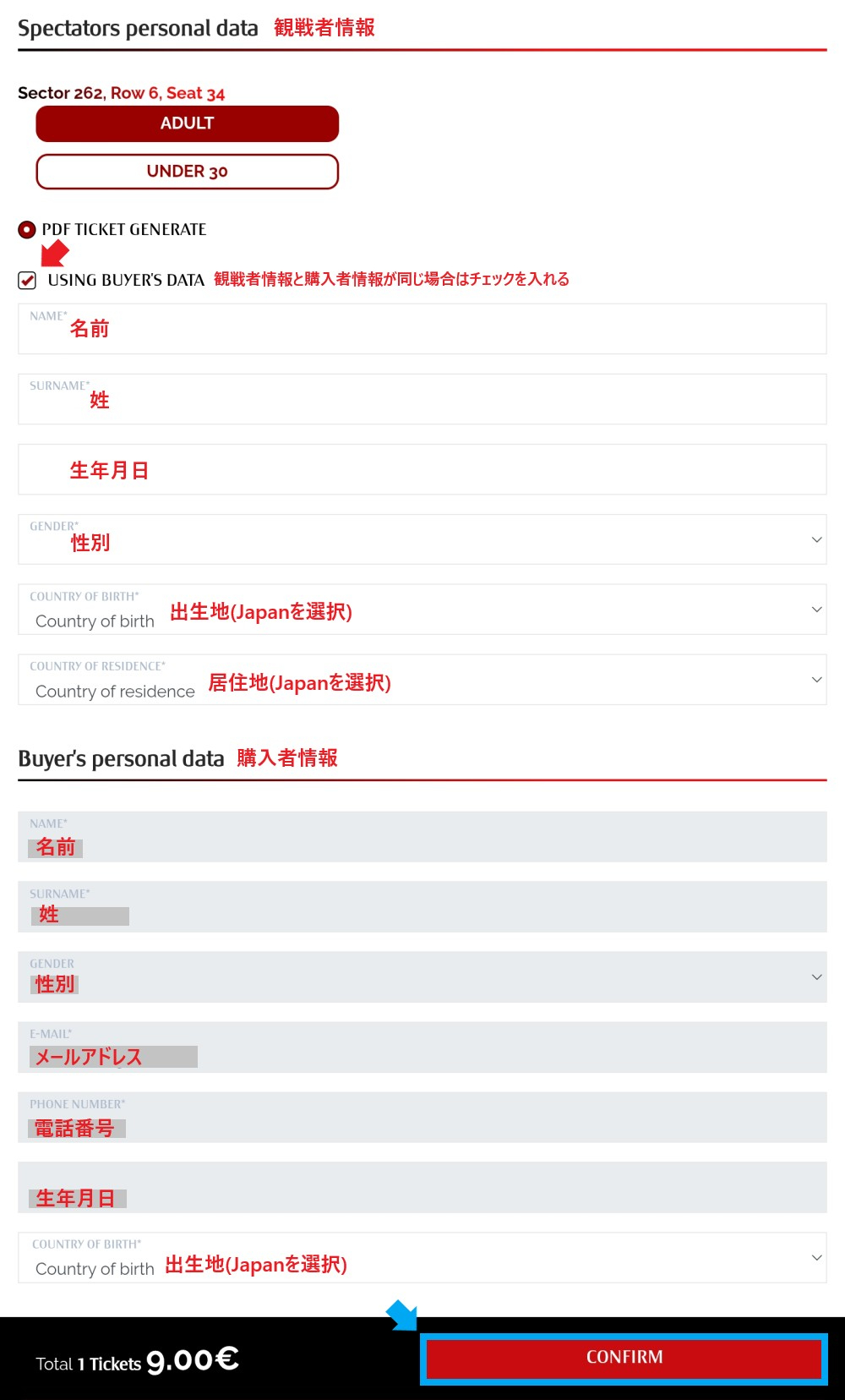Tap the E-MAIL field
The height and width of the screenshot is (1400, 845).
(x=422, y=1047)
